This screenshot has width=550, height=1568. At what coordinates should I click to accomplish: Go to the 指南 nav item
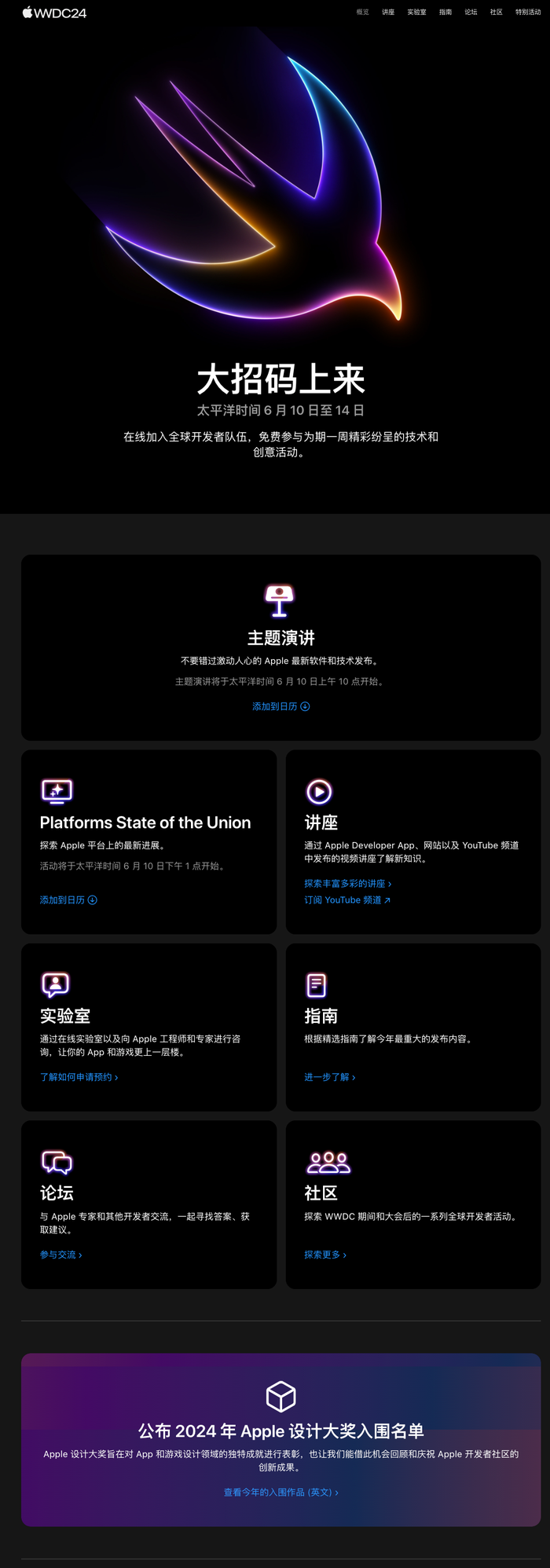point(445,13)
